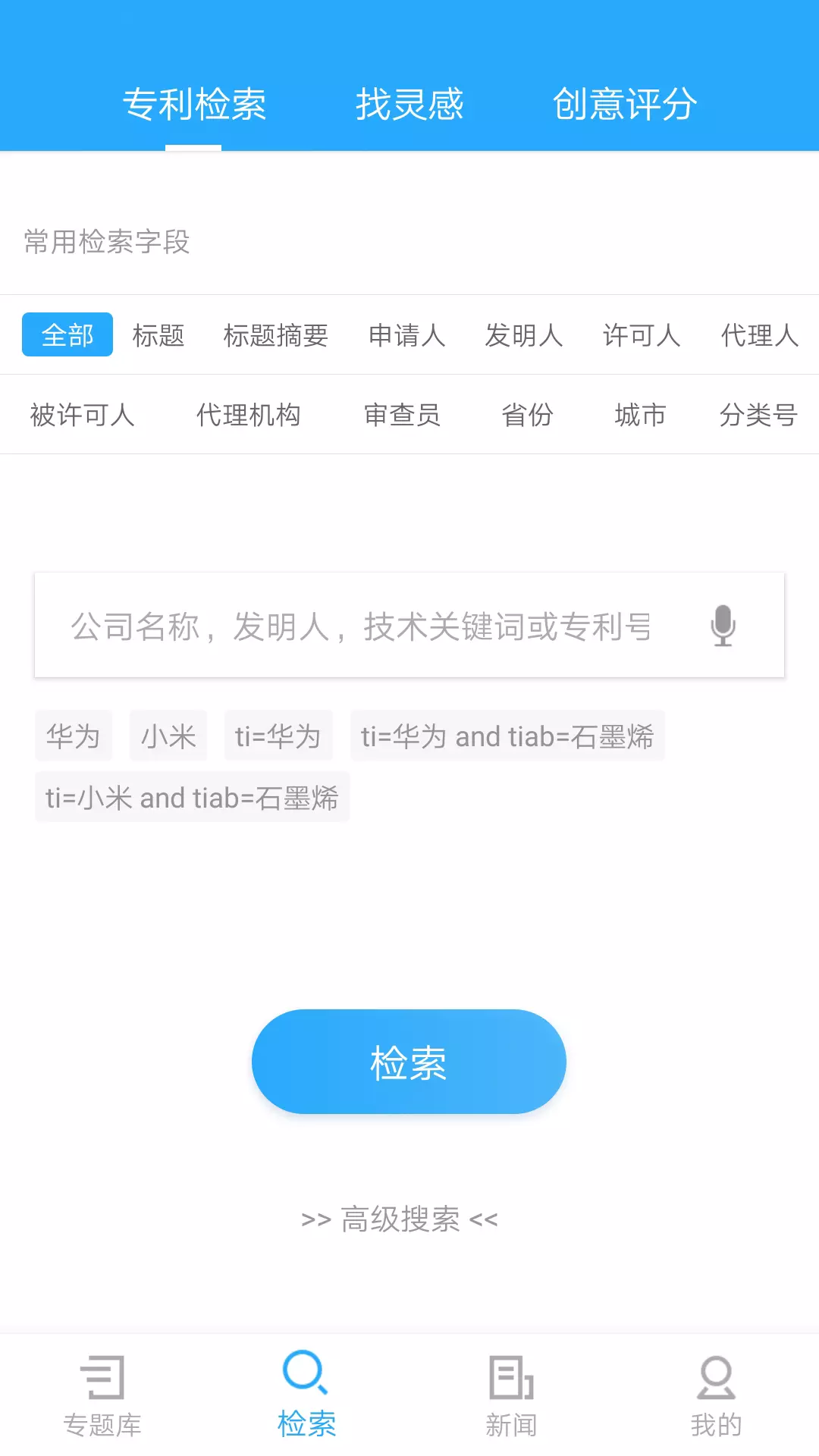Viewport: 819px width, 1456px height.
Task: Start voice input with microphone icon
Action: pyautogui.click(x=723, y=626)
